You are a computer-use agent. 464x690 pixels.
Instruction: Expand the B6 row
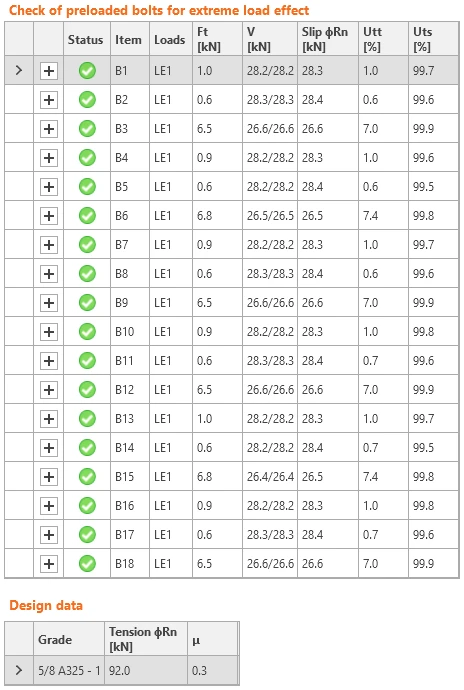pos(49,216)
